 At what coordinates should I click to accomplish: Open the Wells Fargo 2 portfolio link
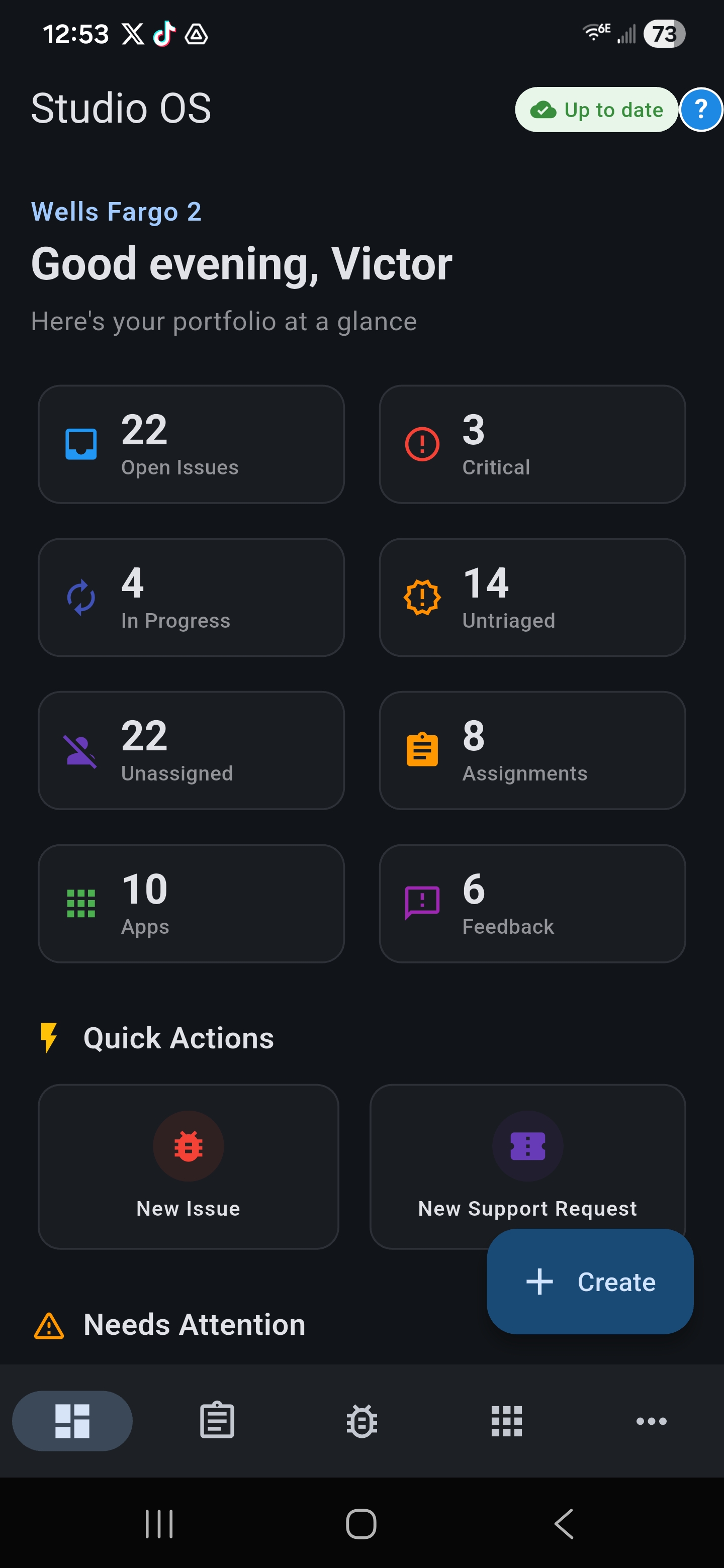[116, 211]
